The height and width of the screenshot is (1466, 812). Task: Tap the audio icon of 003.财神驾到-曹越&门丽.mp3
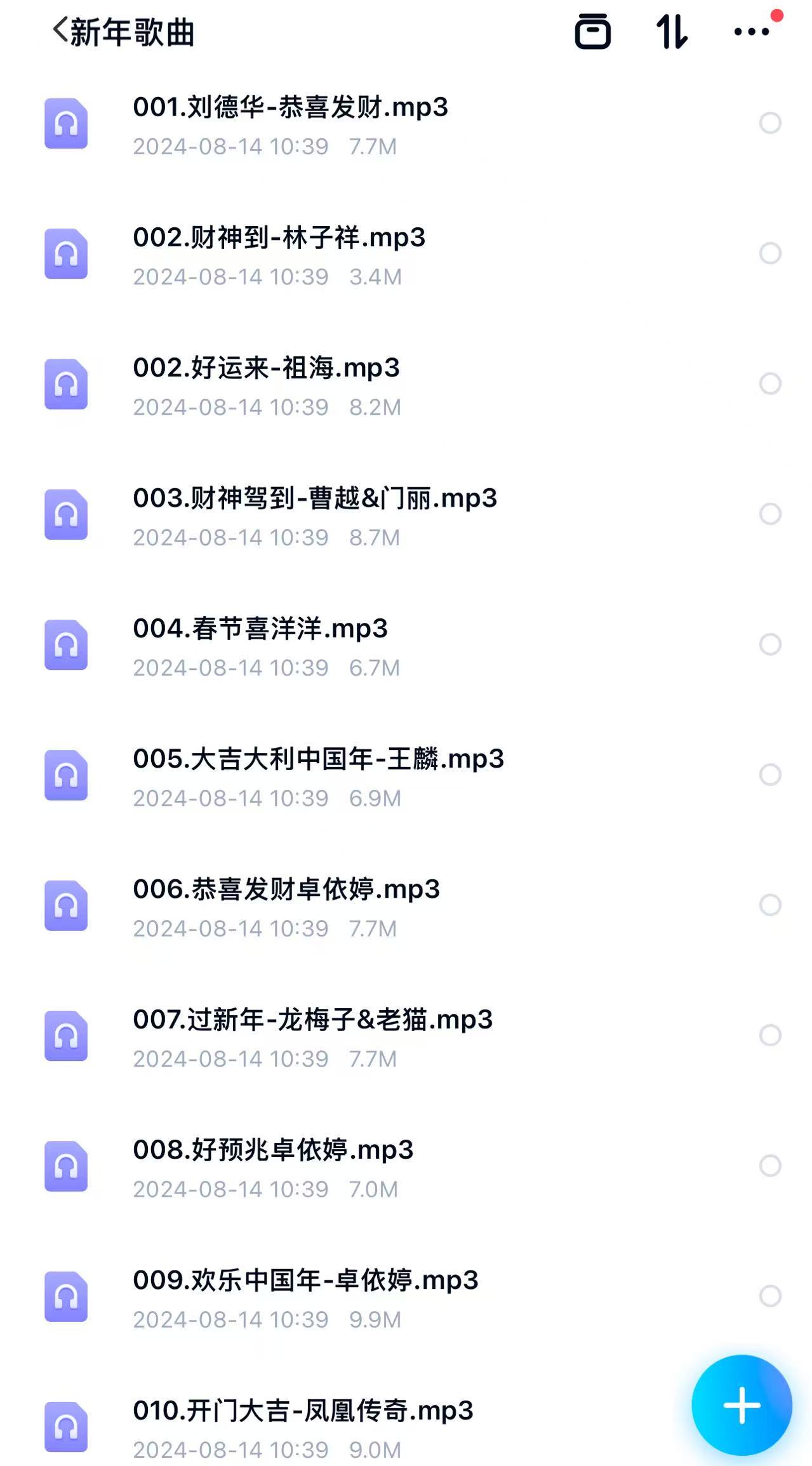point(65,516)
